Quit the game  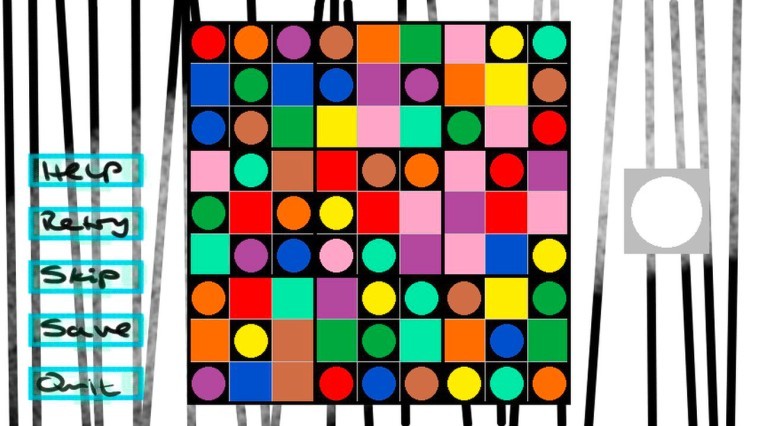85,383
